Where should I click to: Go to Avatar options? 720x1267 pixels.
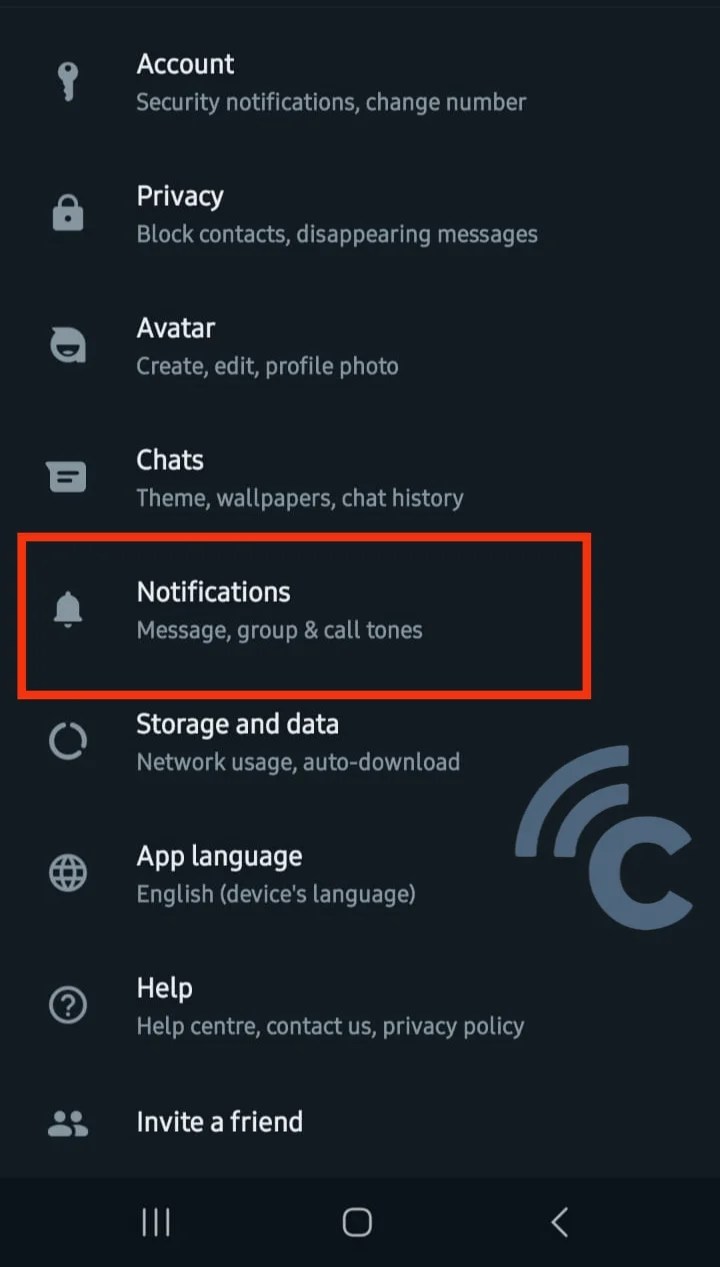click(x=360, y=346)
